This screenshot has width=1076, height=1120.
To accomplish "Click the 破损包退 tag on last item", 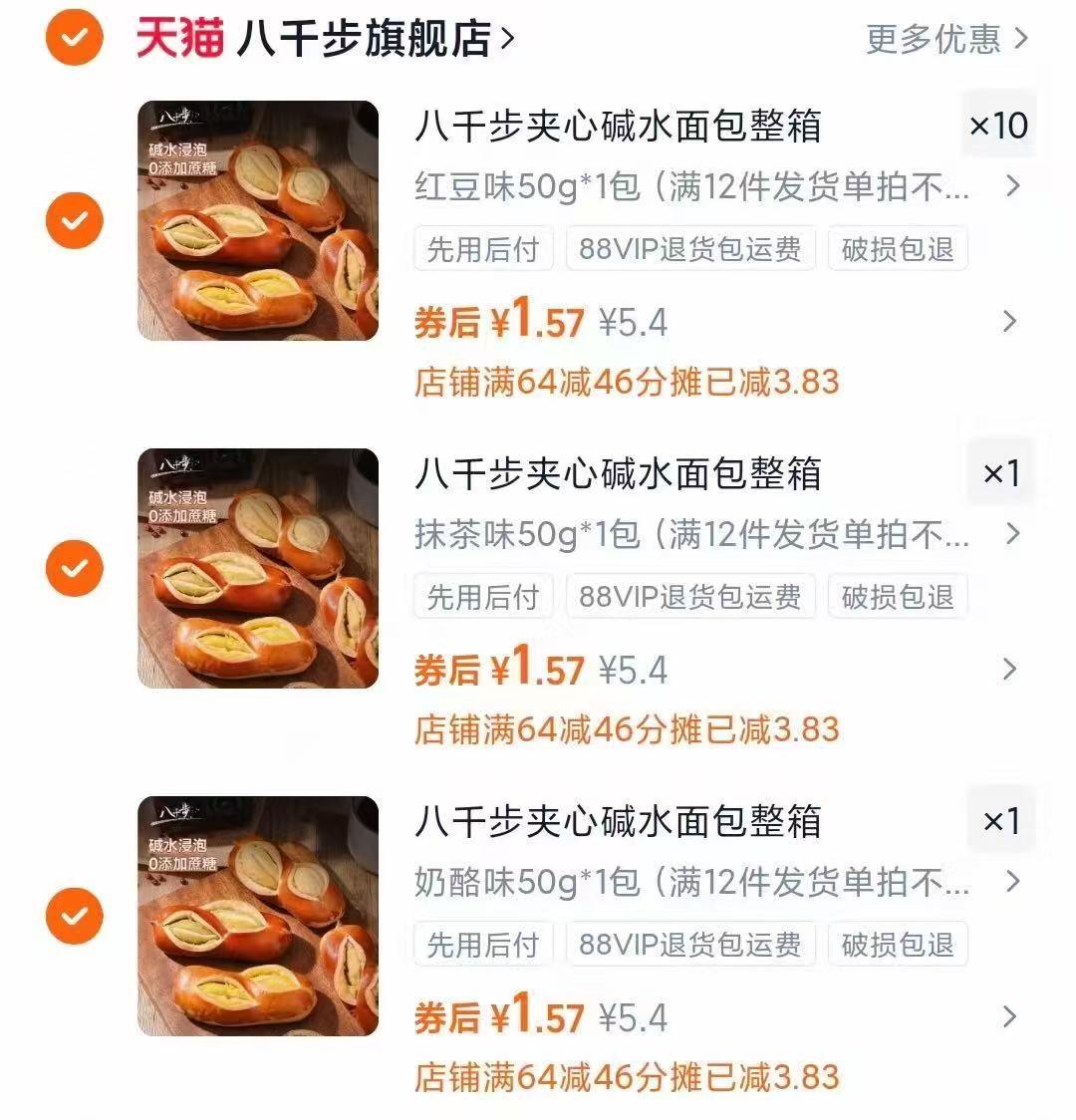I will [x=896, y=946].
